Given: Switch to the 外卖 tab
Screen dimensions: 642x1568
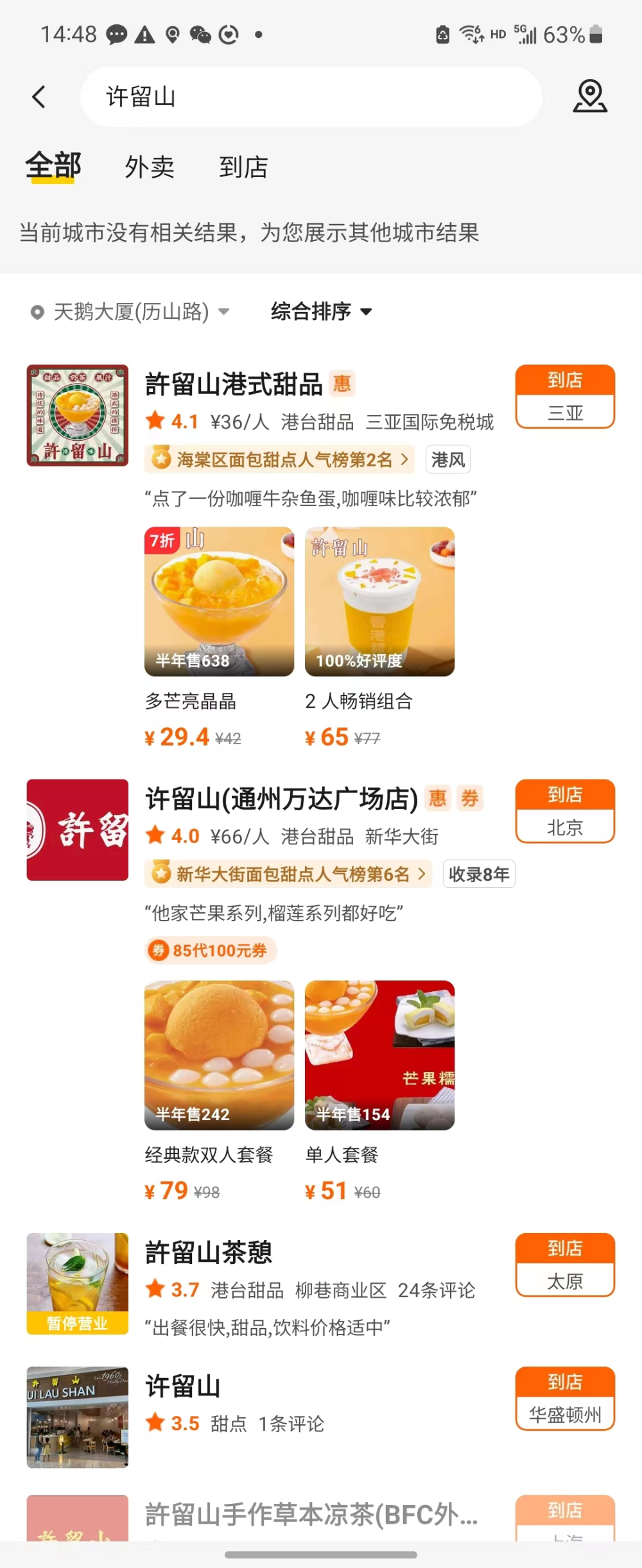Looking at the screenshot, I should pyautogui.click(x=150, y=167).
